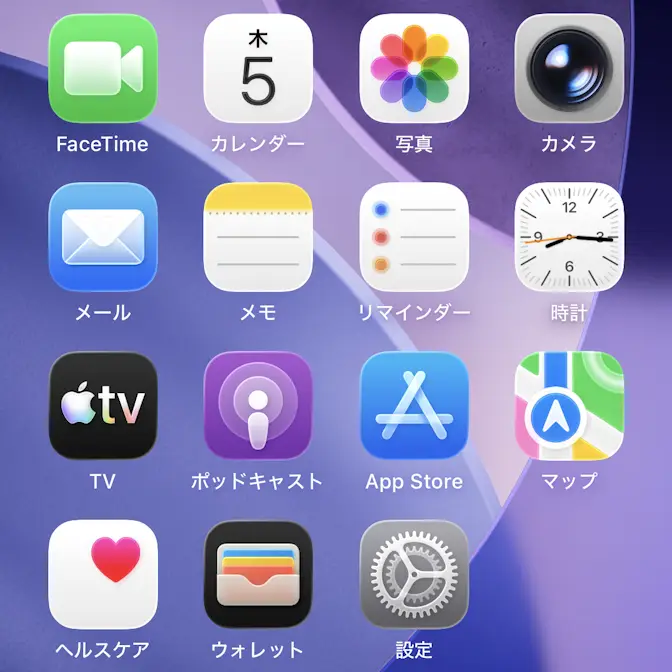Open the ポッドキャスト podcasts app
Image resolution: width=672 pixels, height=672 pixels.
(258, 405)
